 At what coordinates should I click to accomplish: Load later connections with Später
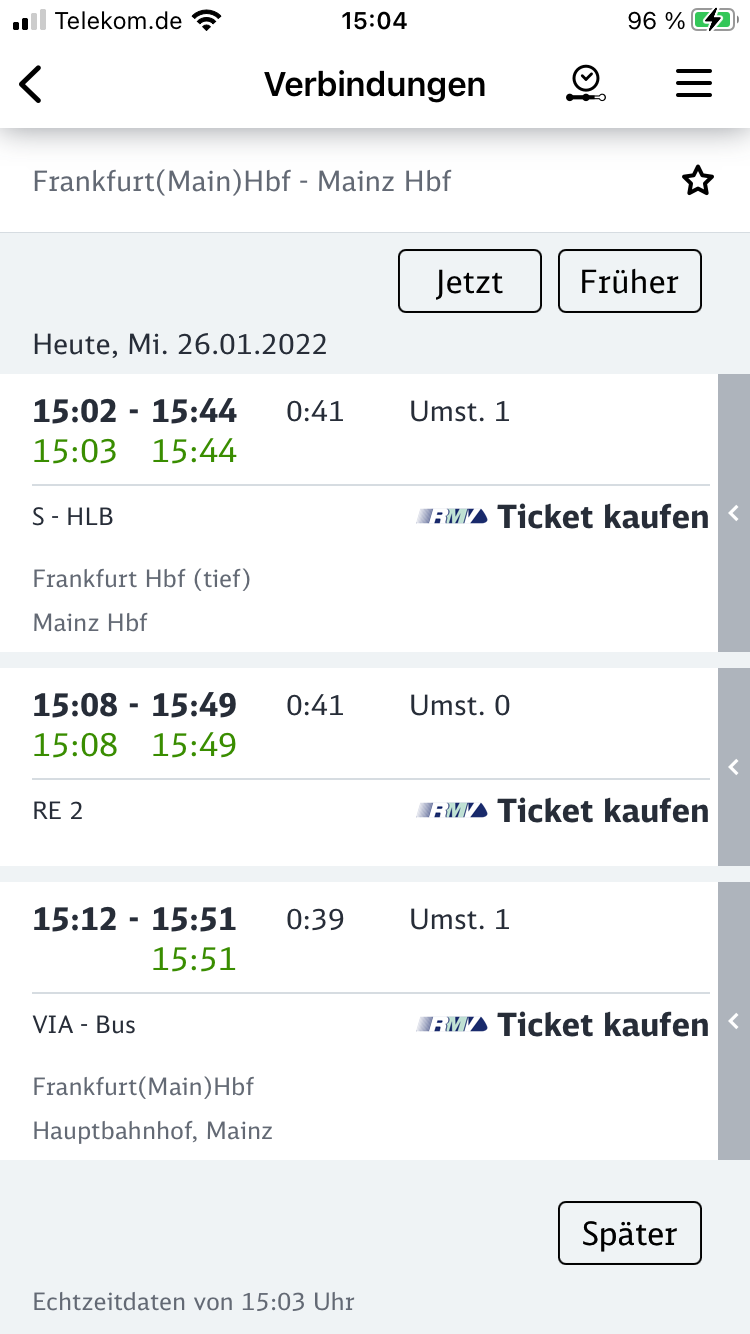coord(629,1233)
